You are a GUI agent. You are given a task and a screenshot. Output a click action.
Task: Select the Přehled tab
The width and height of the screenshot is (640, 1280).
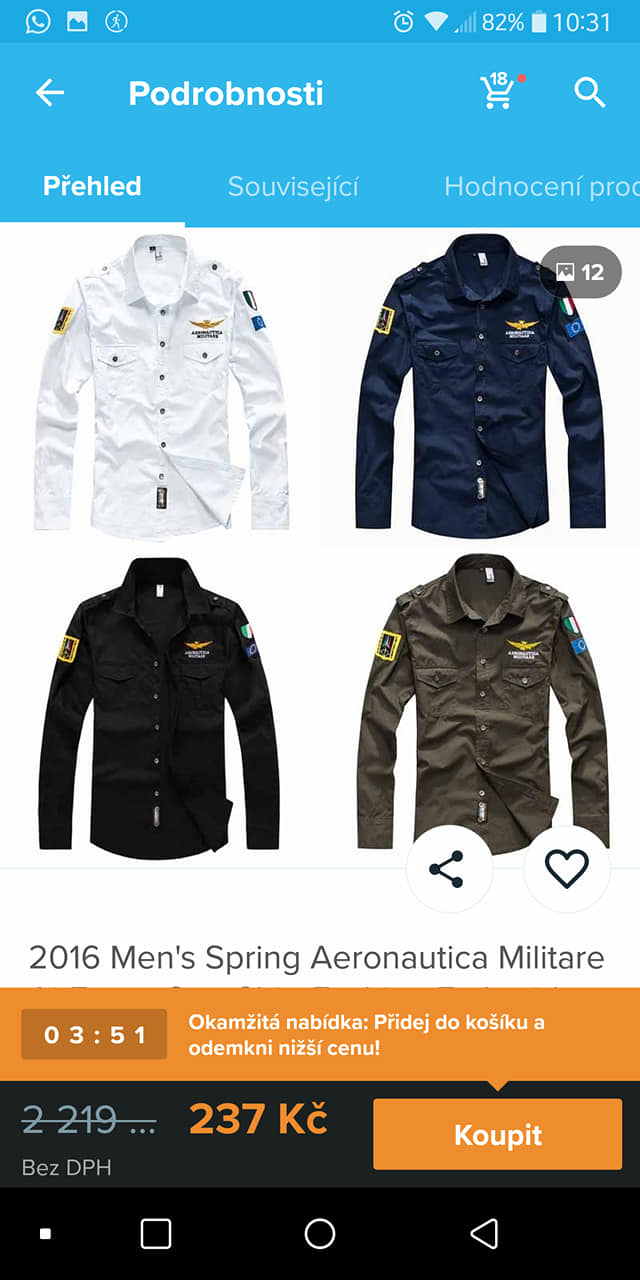(92, 186)
